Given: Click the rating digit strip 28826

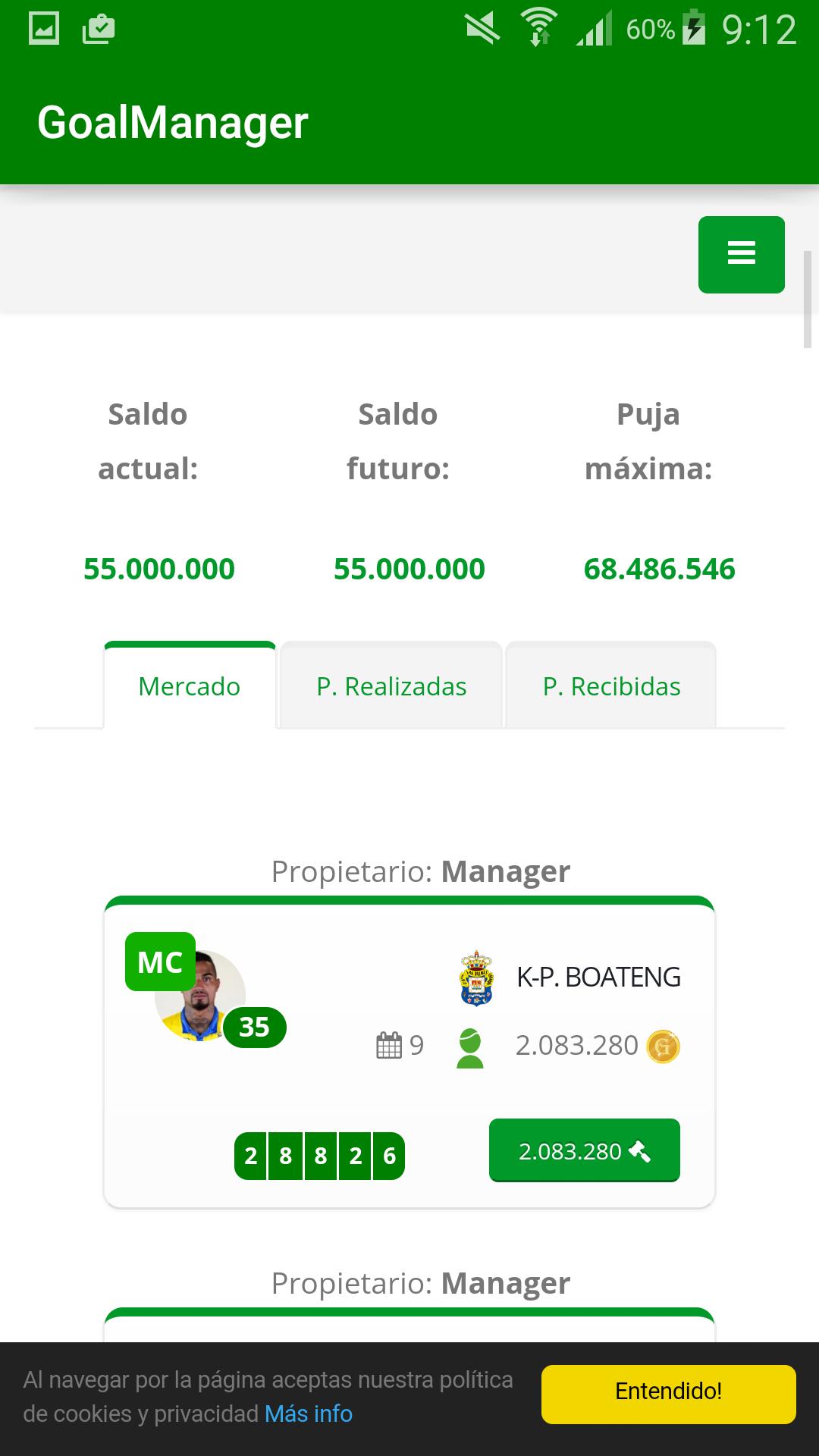Looking at the screenshot, I should (x=319, y=1156).
